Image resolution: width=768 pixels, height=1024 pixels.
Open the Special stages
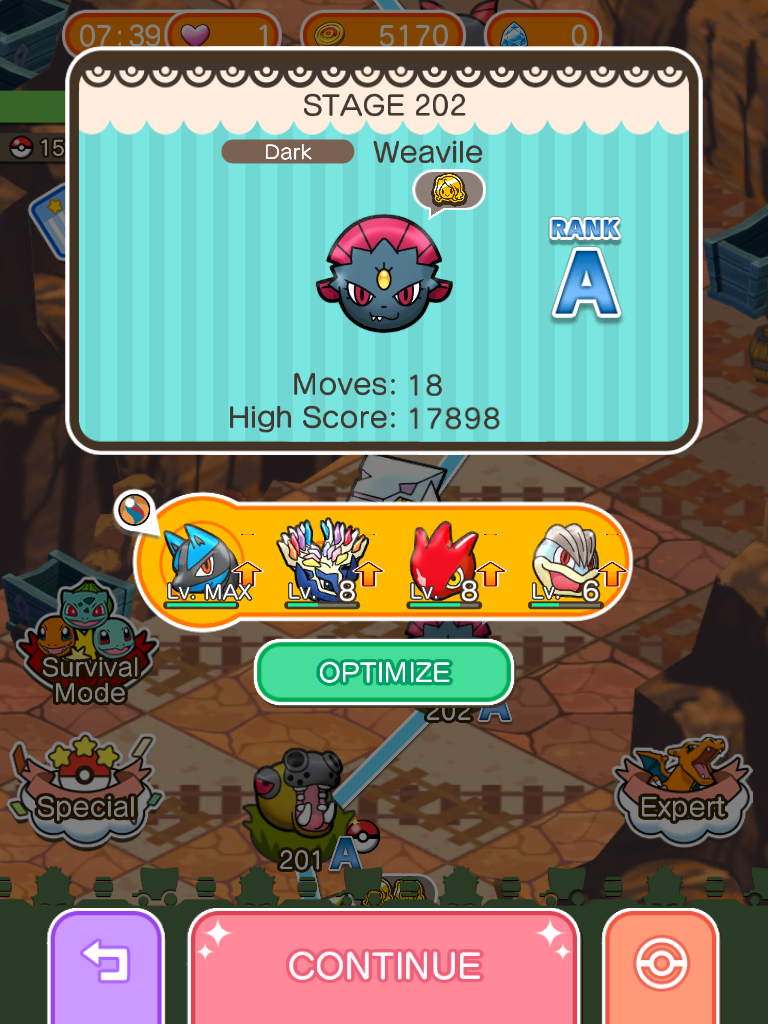[x=85, y=790]
